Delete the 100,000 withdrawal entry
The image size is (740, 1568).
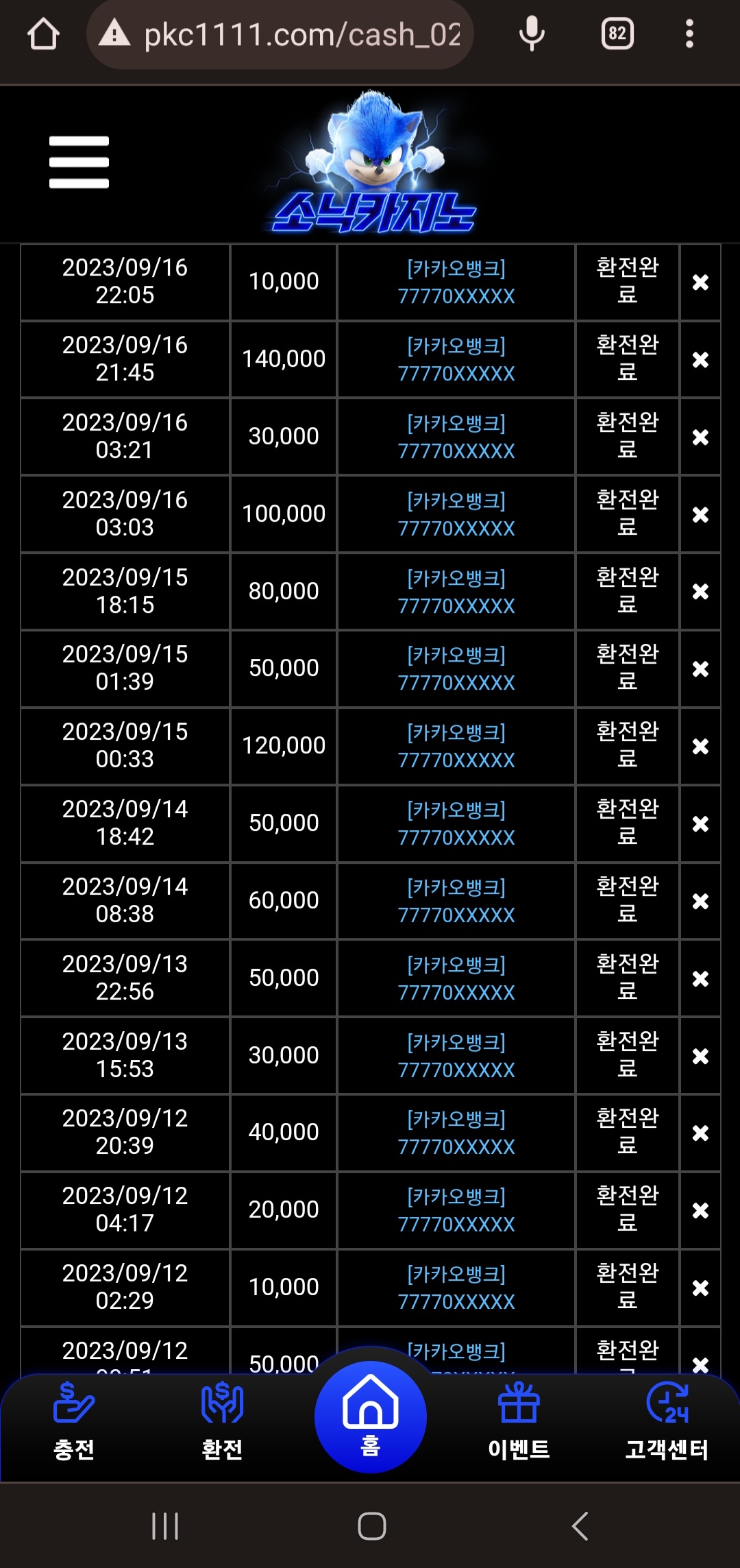(x=700, y=515)
